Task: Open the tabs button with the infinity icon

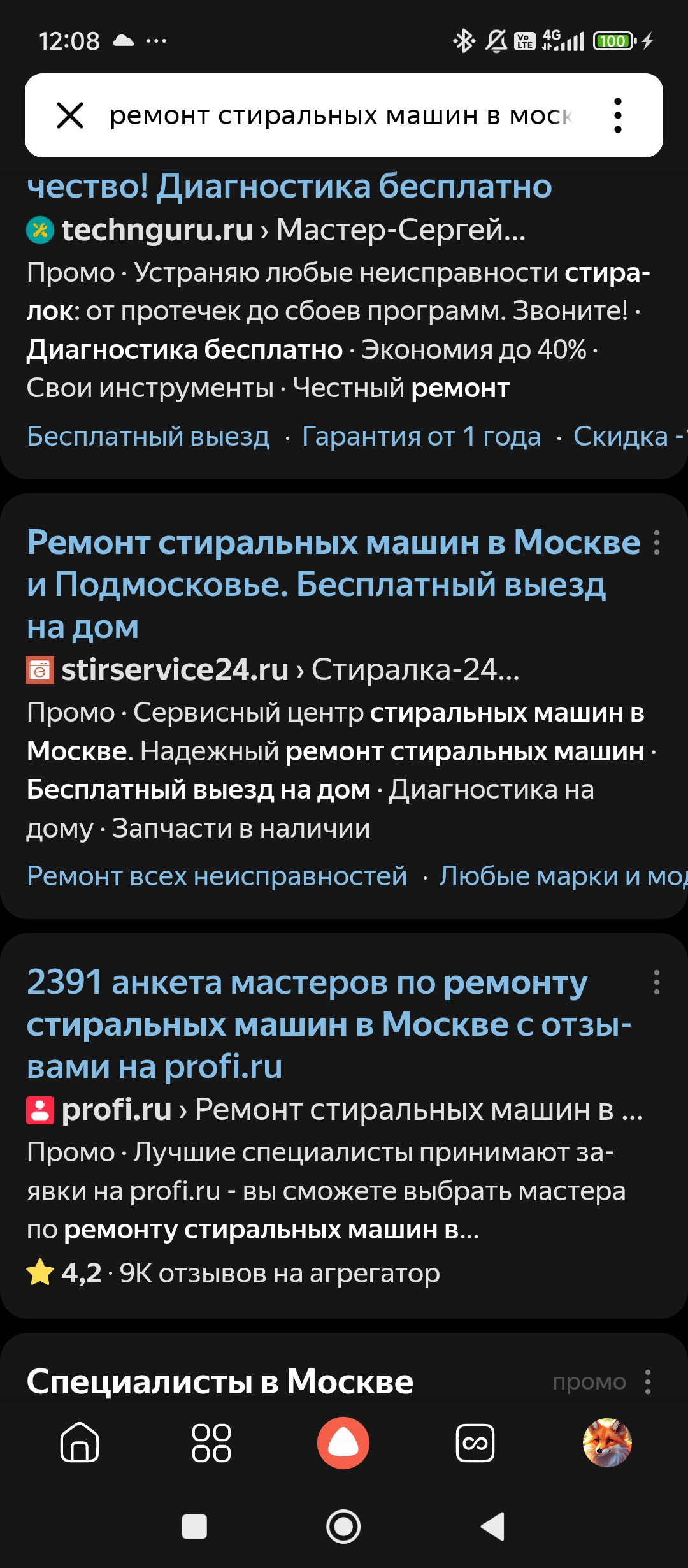Action: (x=475, y=1442)
